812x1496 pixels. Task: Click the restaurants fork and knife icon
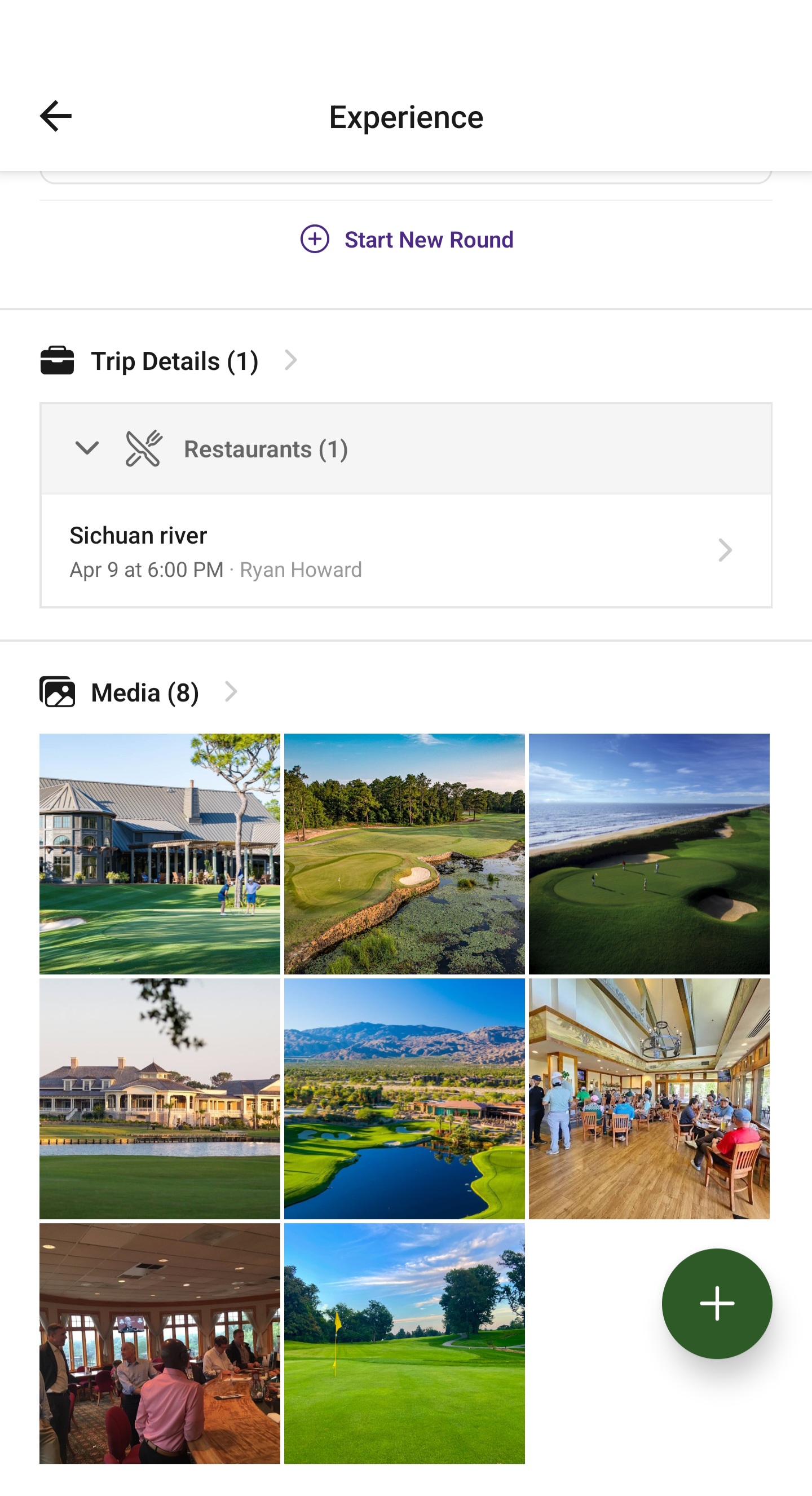click(x=144, y=449)
